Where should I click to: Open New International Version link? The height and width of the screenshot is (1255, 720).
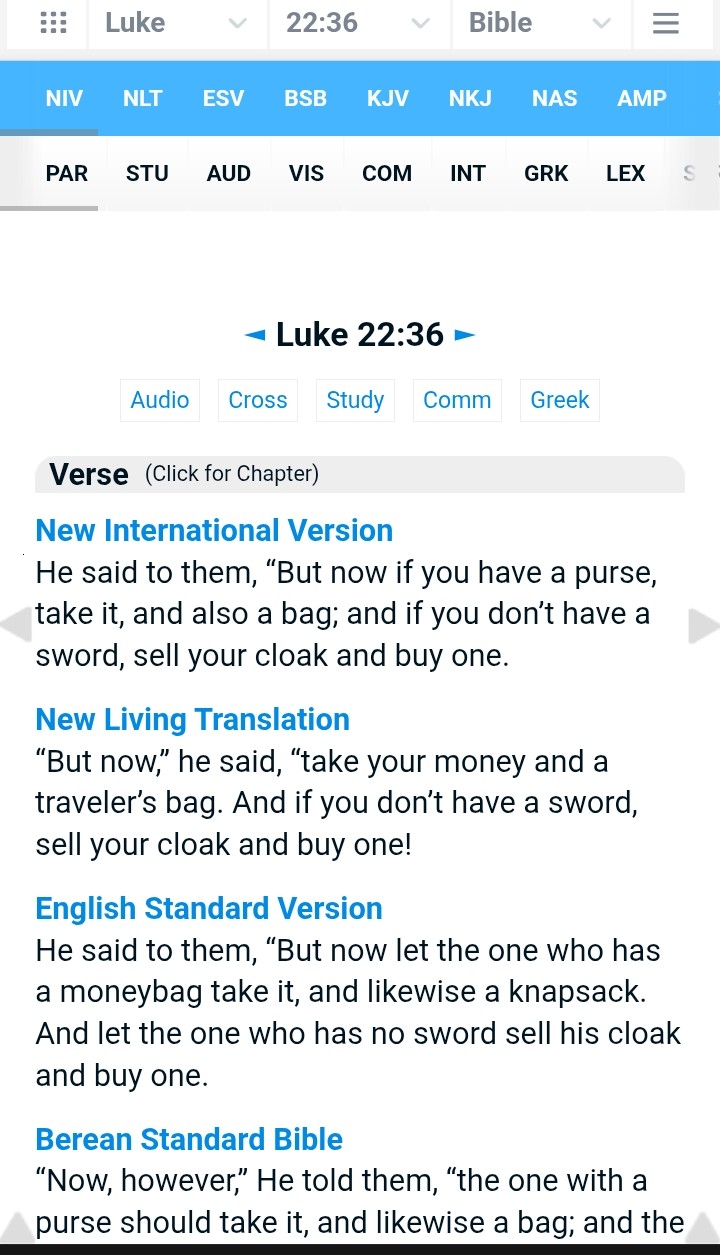(214, 530)
